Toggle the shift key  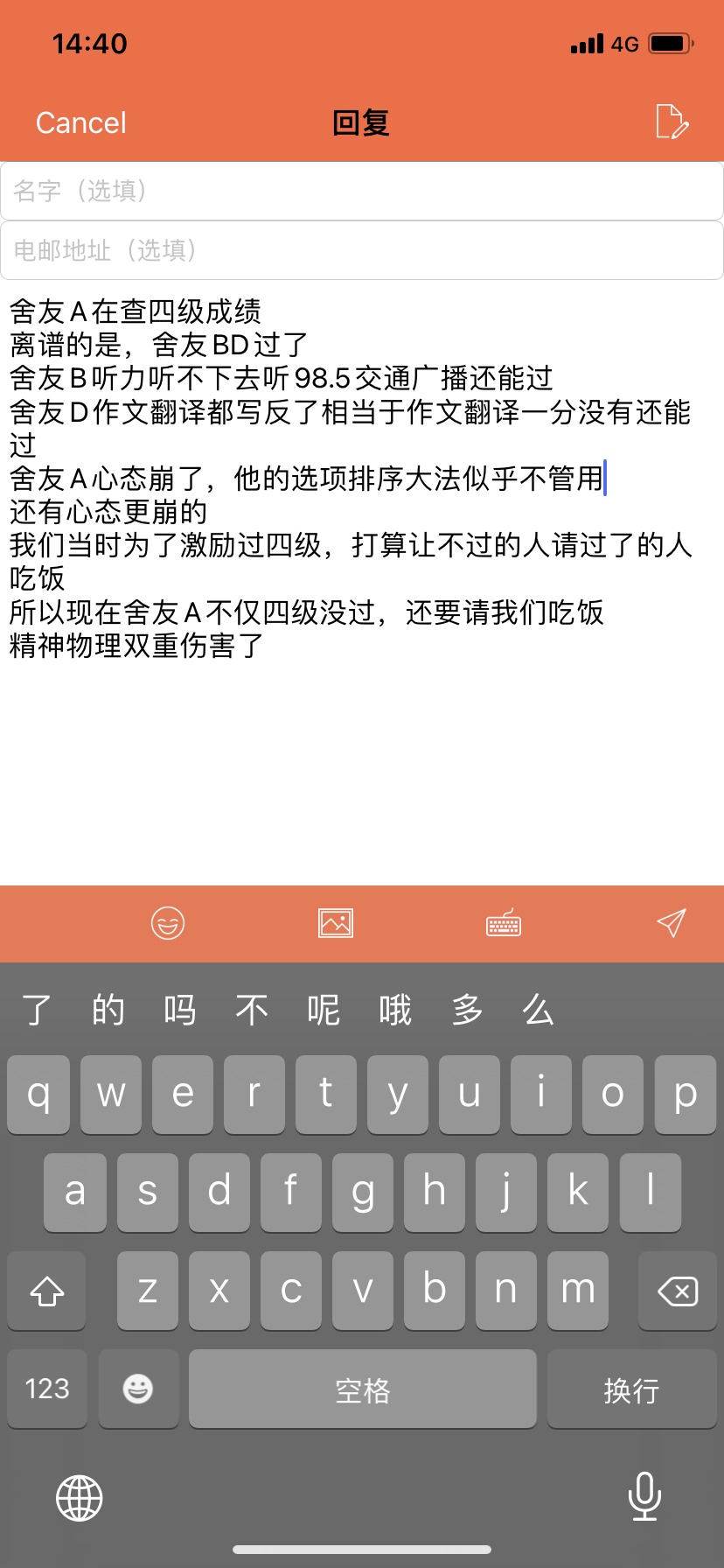coord(47,1291)
